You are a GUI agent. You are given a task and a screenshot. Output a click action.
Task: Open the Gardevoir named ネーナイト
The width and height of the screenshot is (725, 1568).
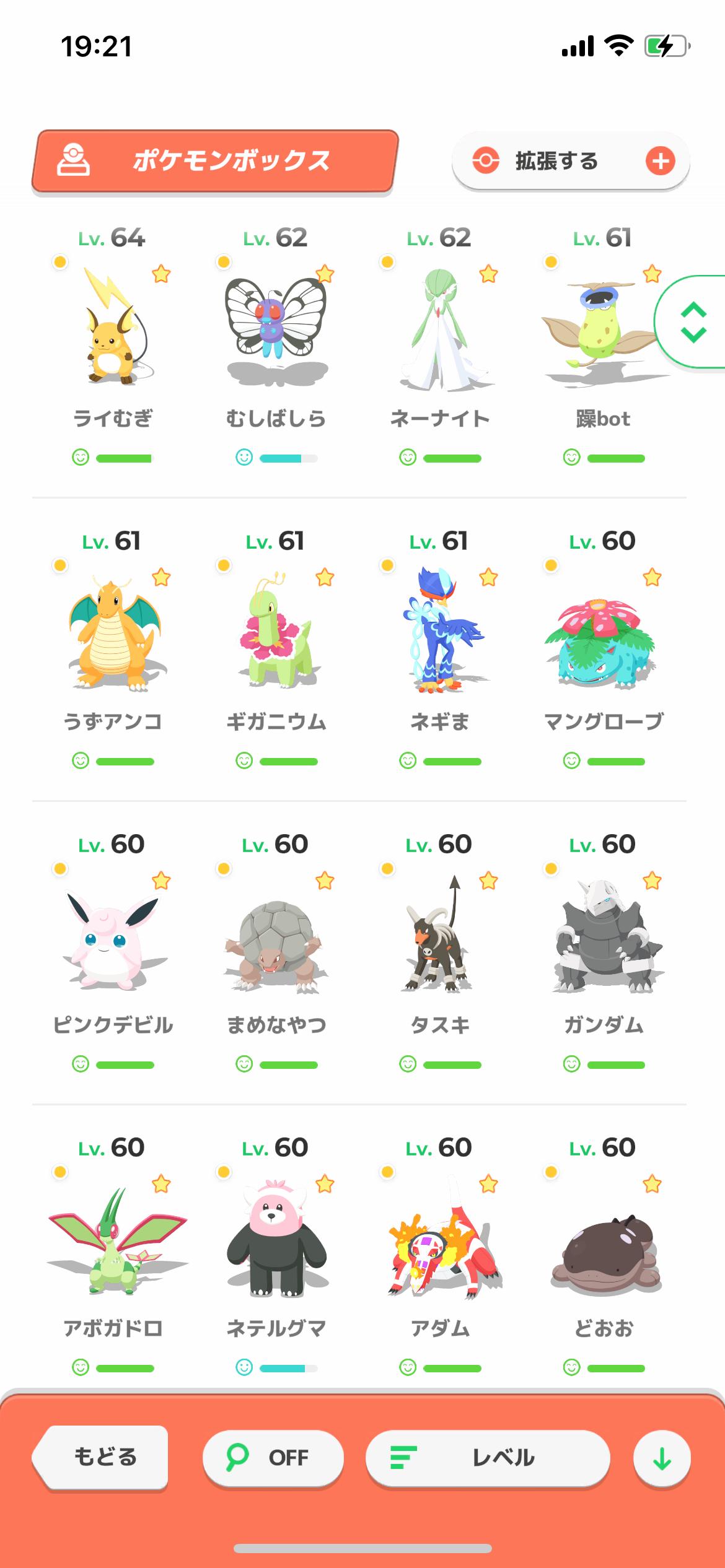click(x=439, y=328)
